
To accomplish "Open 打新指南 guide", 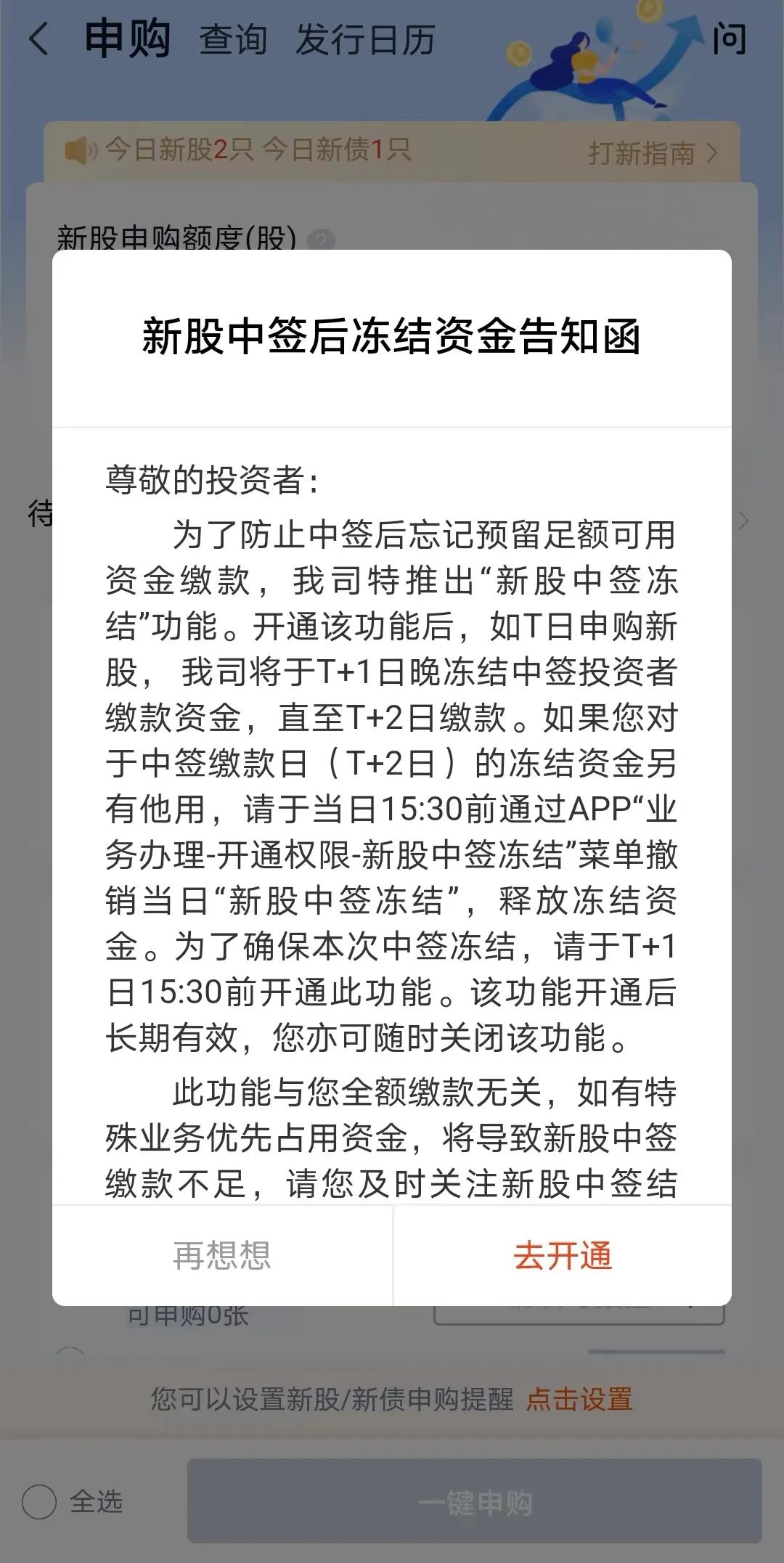I will coord(653,152).
